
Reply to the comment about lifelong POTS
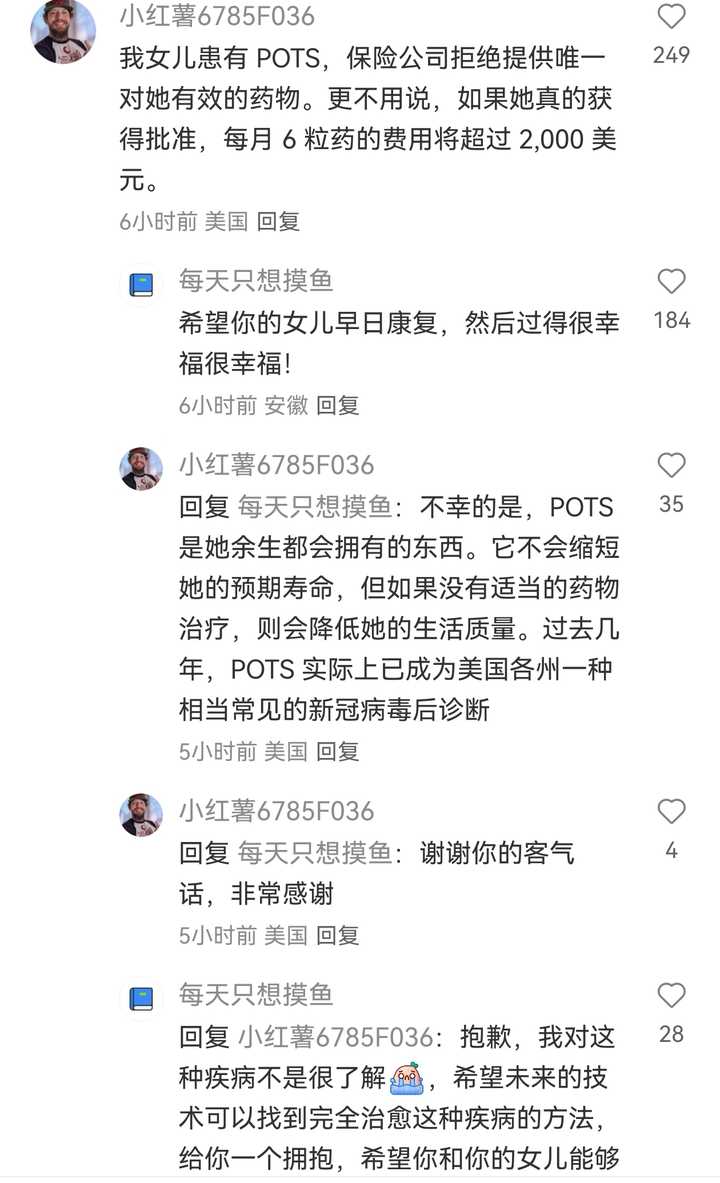[x=337, y=751]
